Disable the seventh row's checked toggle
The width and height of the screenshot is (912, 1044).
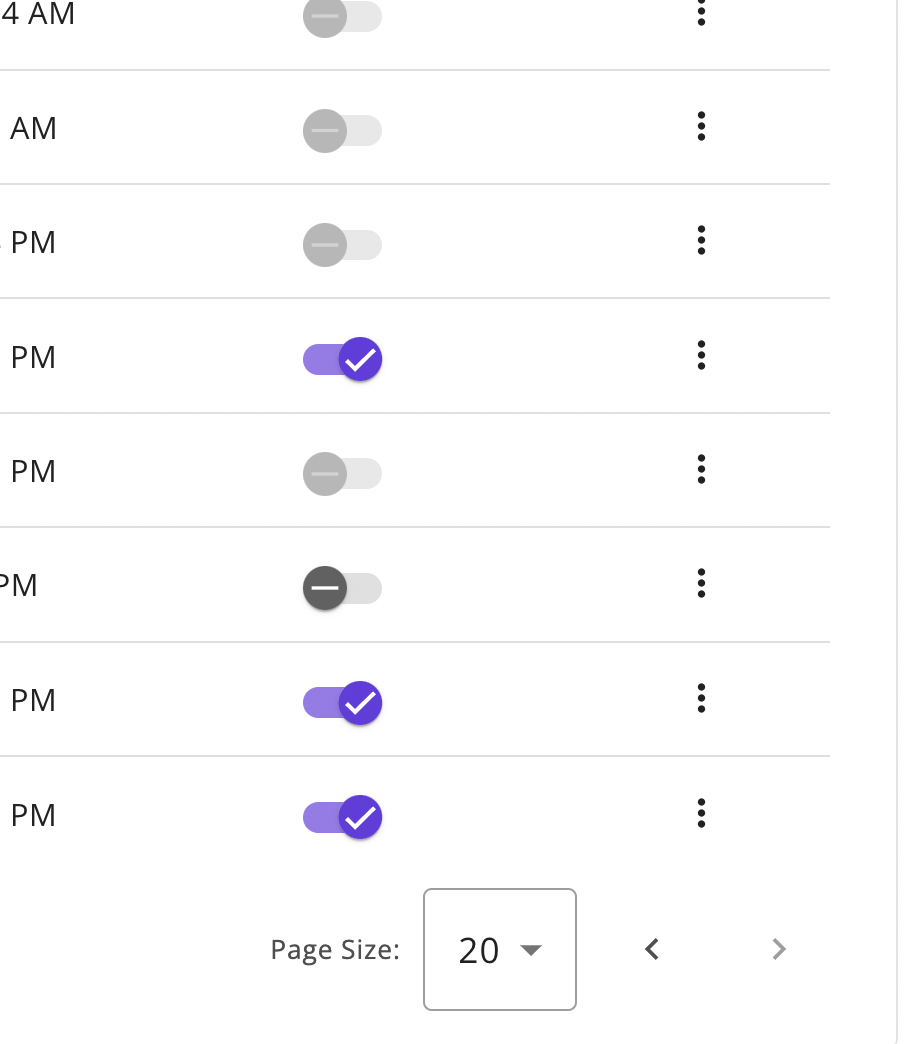342,703
